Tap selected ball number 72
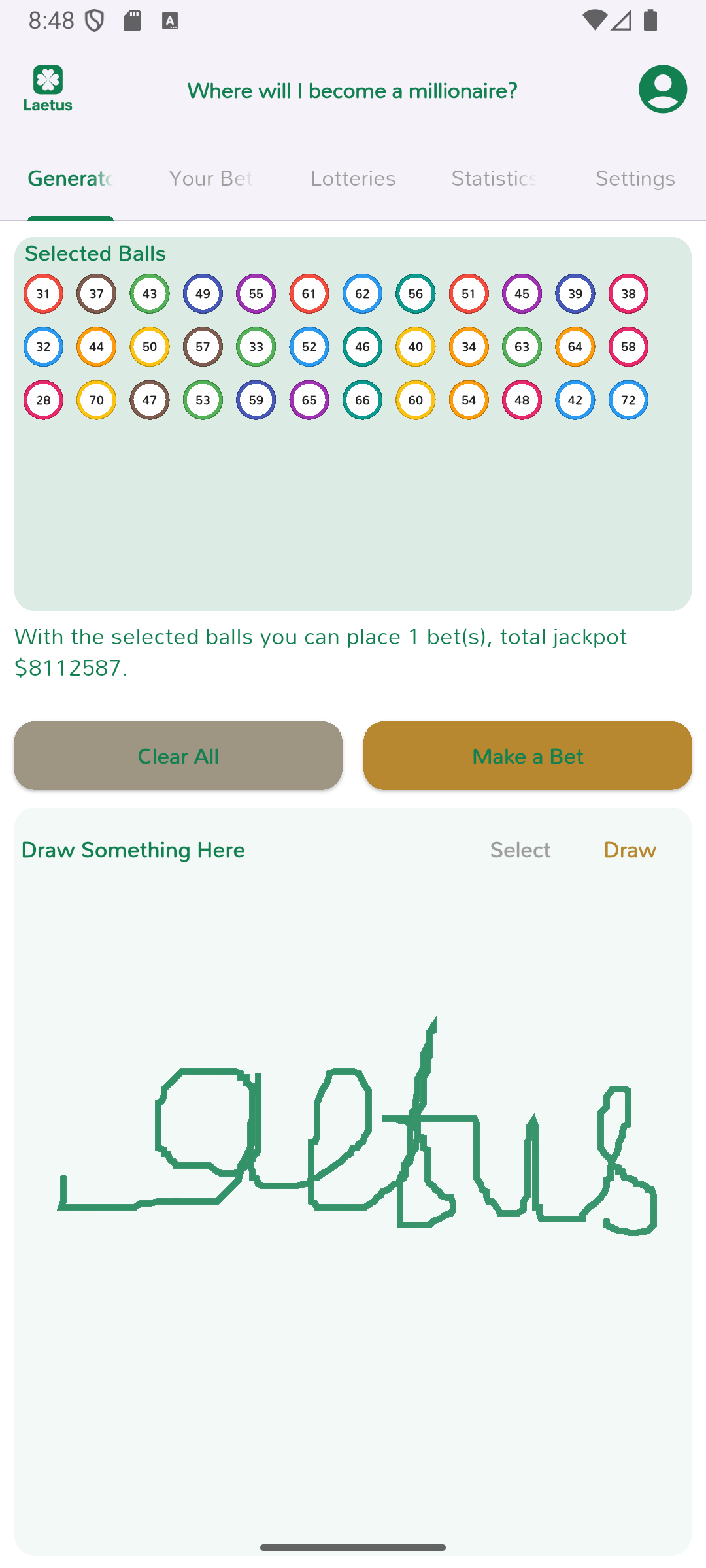 click(x=628, y=400)
